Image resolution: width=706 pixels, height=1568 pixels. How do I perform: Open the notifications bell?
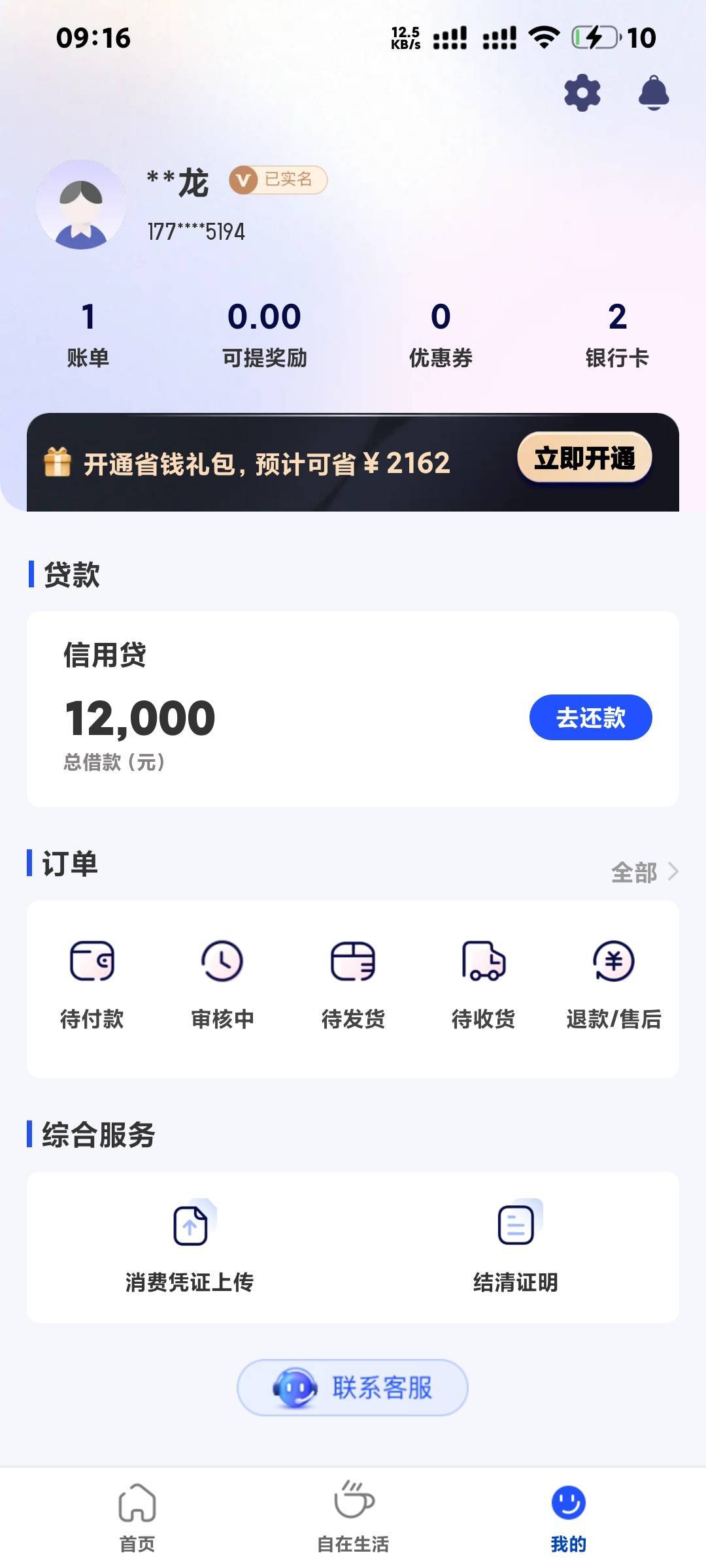(654, 93)
